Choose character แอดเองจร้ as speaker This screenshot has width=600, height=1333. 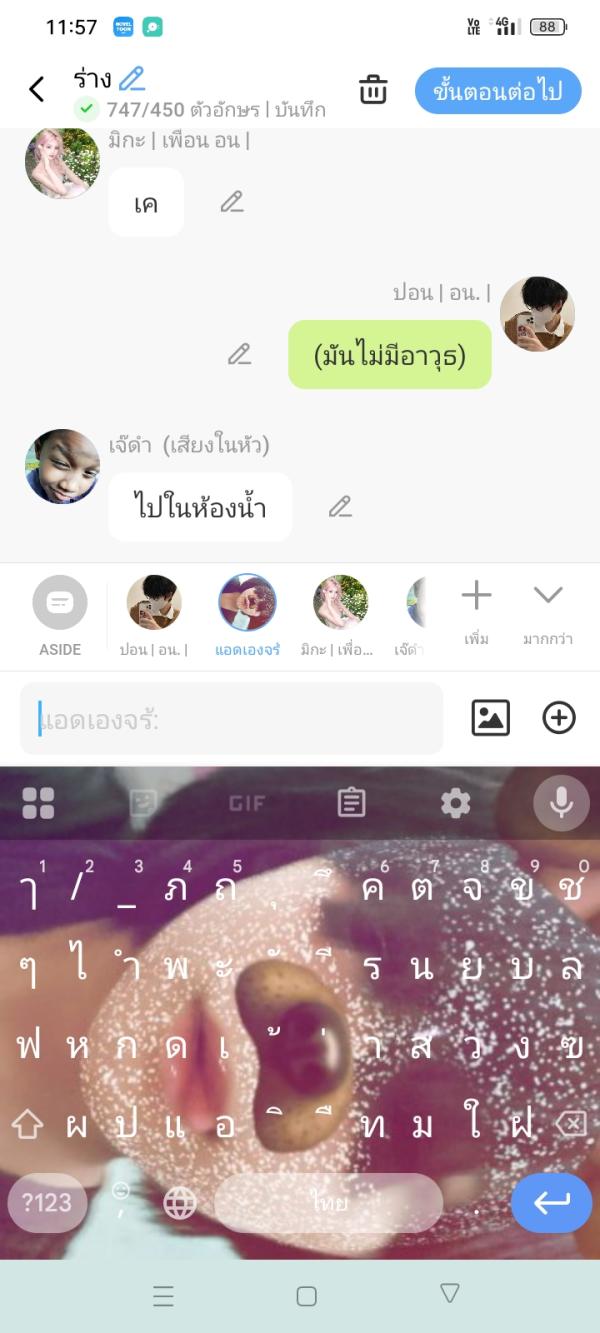(247, 614)
